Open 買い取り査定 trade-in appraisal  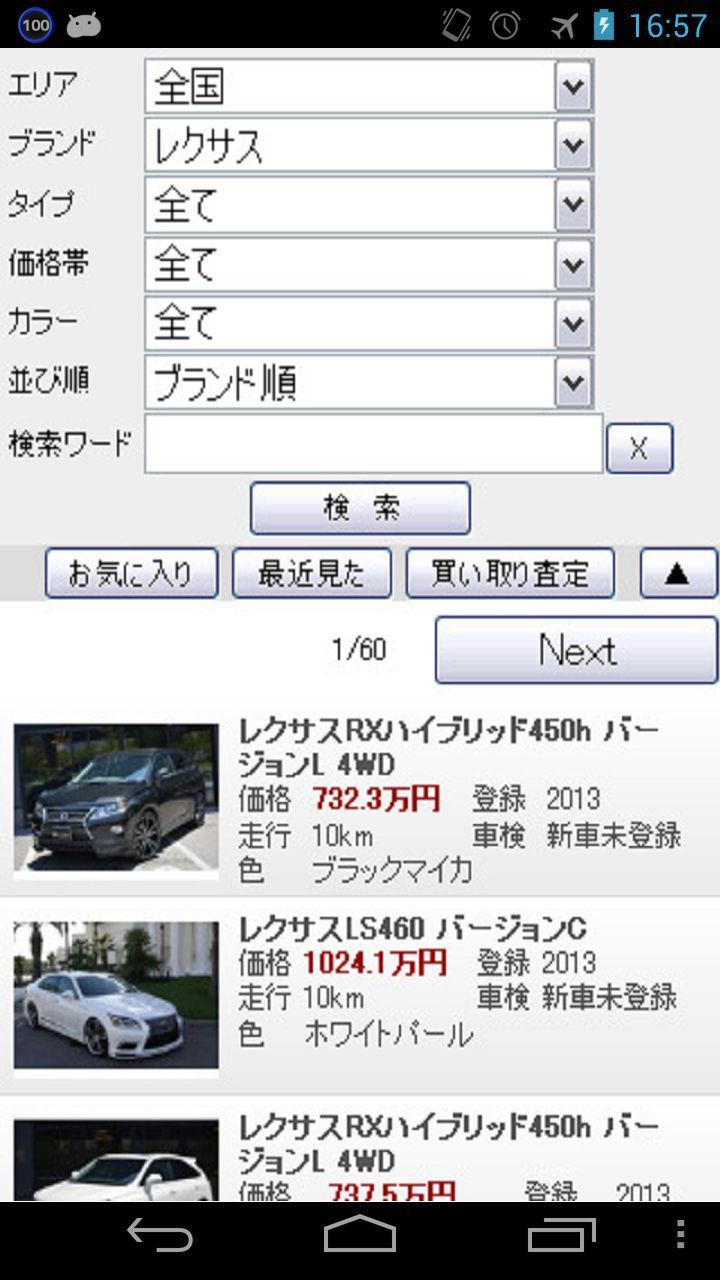[510, 573]
